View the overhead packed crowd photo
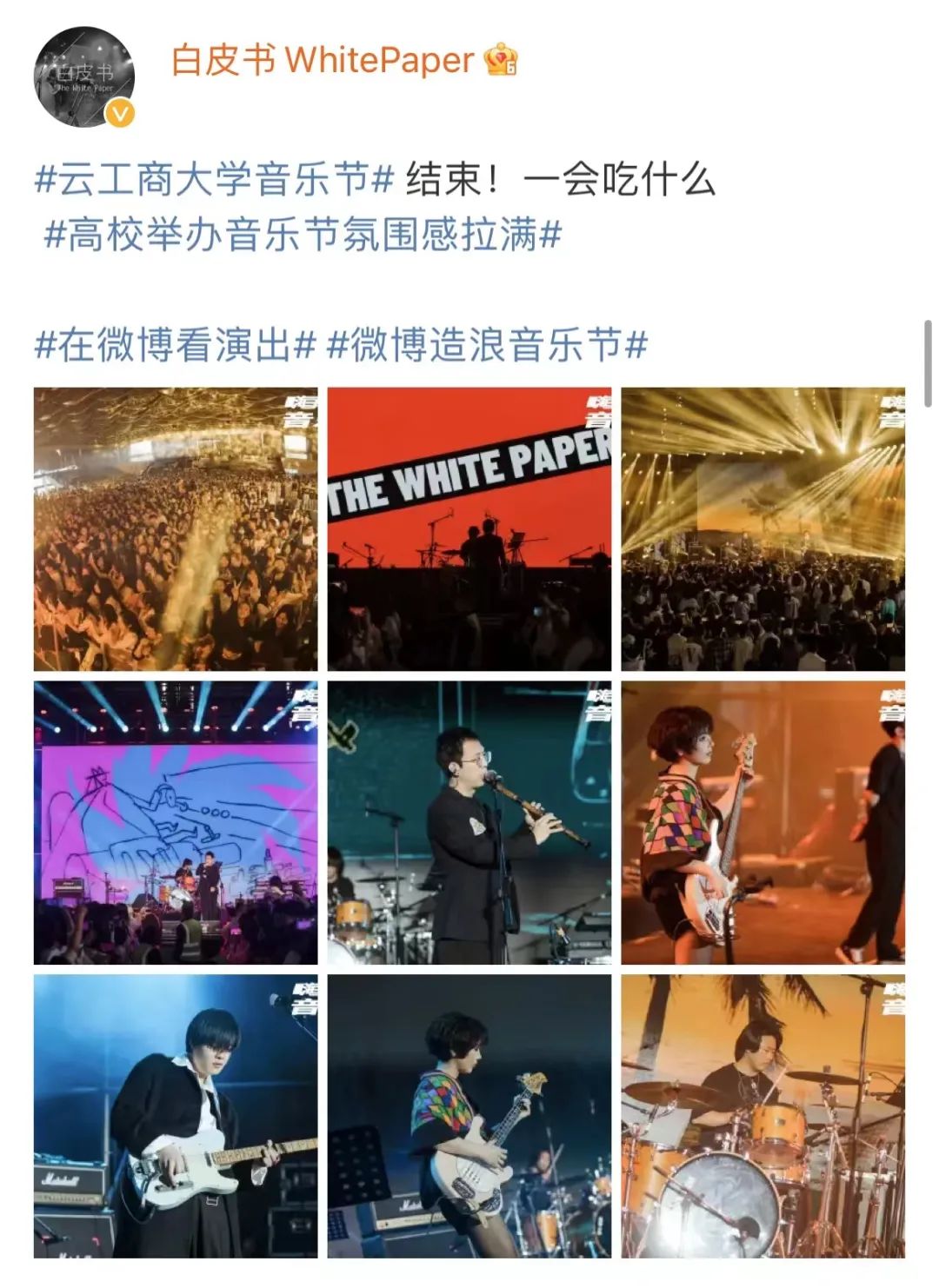 tap(176, 529)
